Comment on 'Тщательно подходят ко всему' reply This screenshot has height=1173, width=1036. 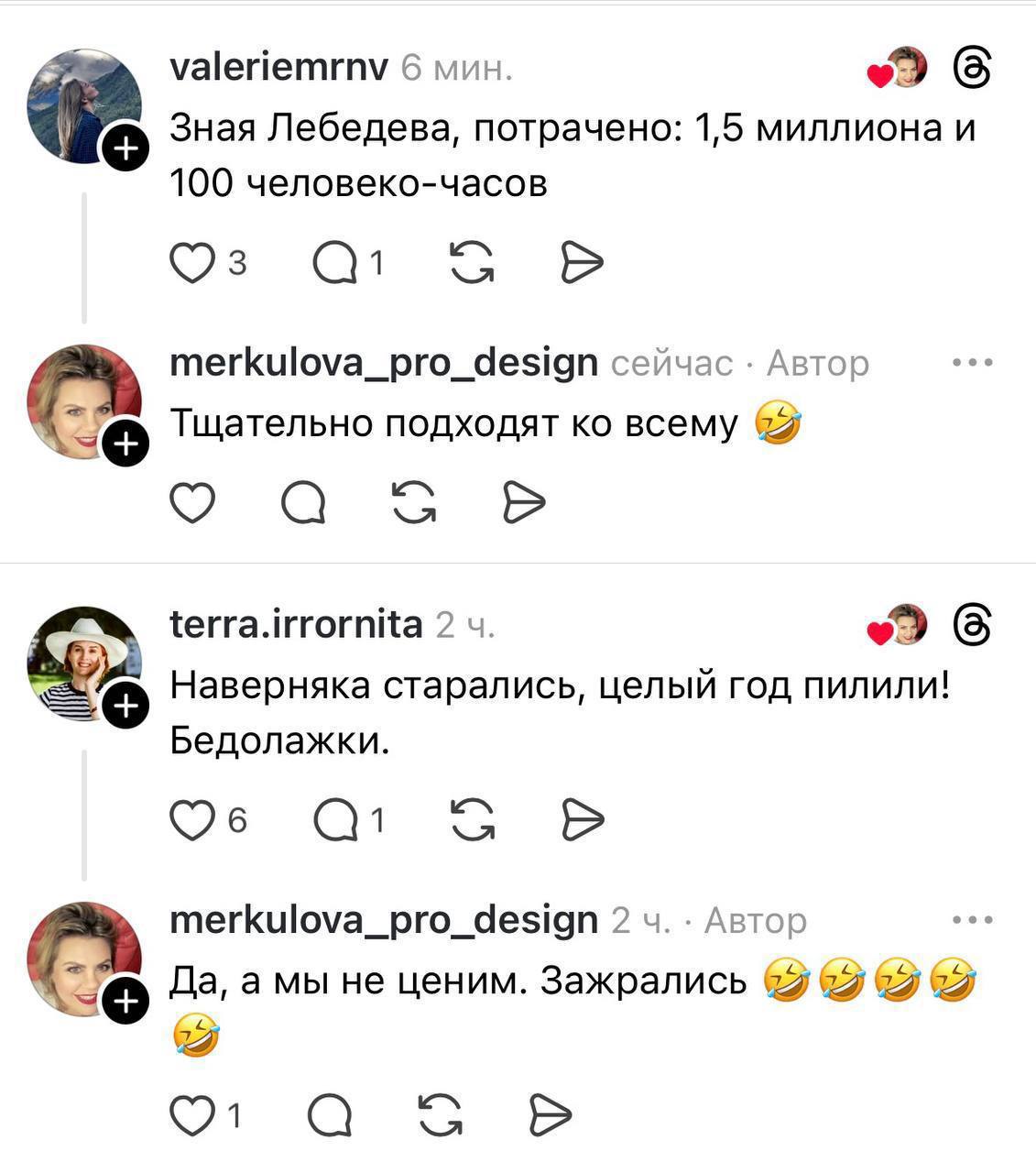[303, 503]
